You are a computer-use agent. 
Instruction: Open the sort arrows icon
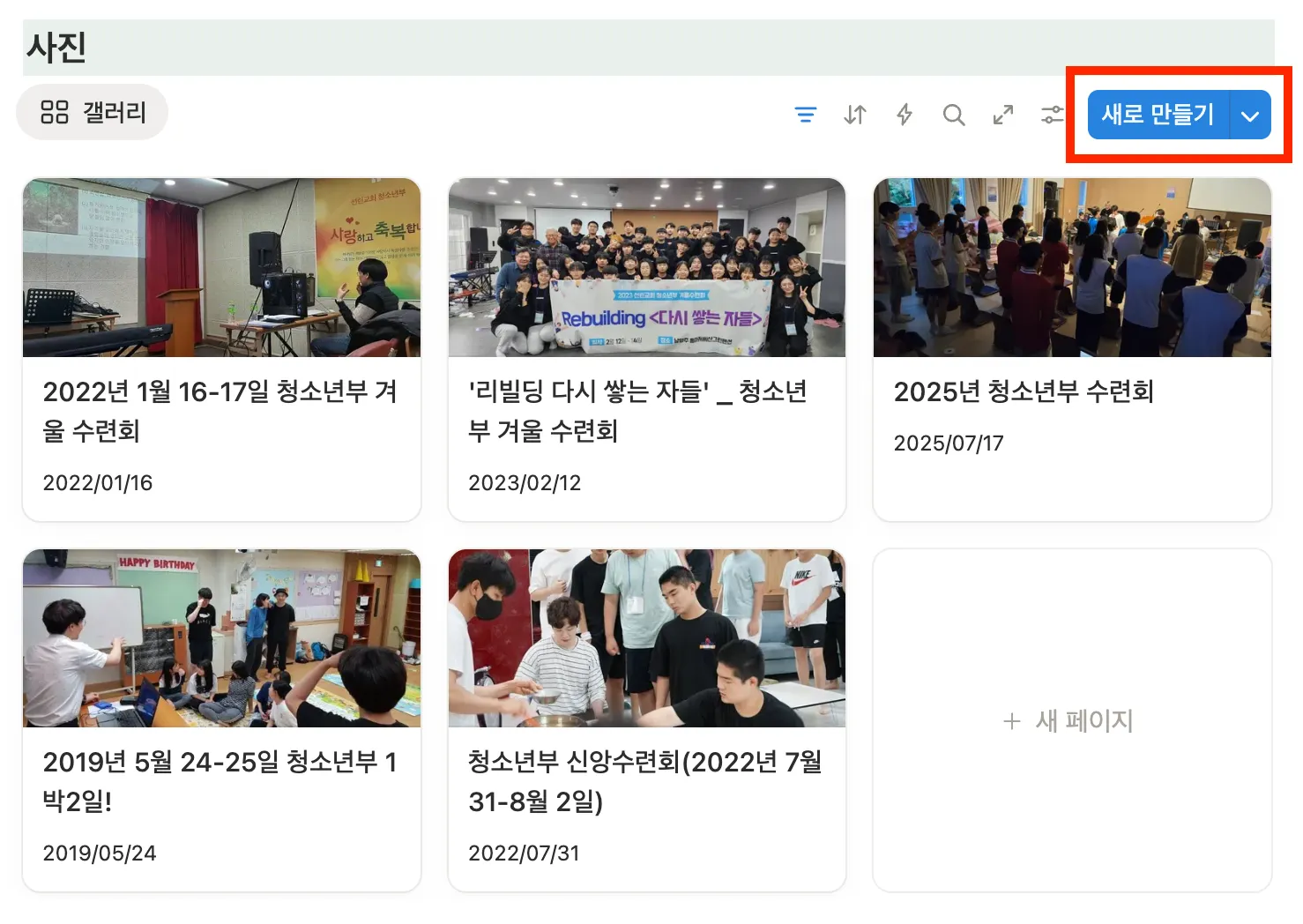(854, 115)
